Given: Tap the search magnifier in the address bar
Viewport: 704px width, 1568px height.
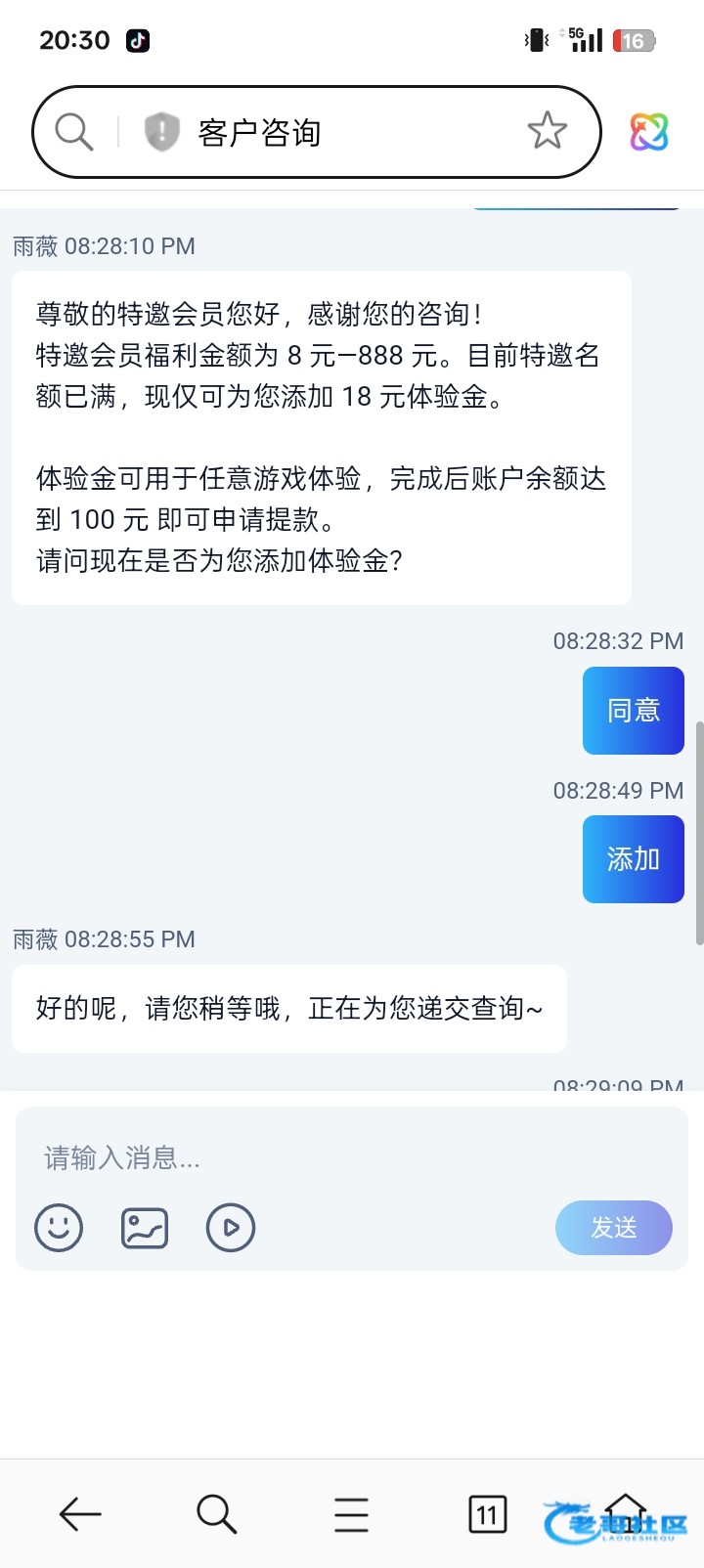Looking at the screenshot, I should 73,131.
